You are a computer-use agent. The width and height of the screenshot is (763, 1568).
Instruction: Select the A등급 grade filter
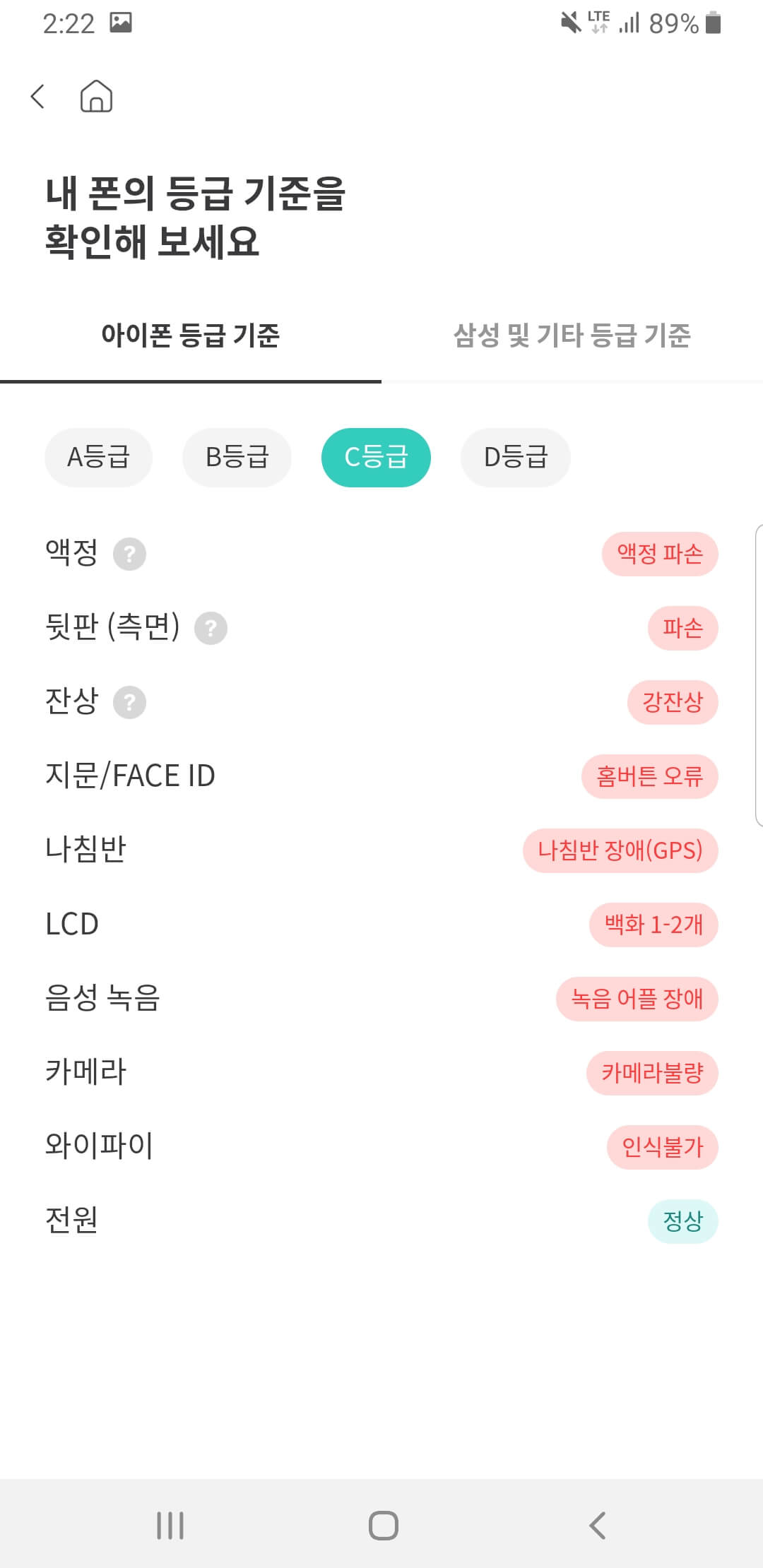click(x=97, y=457)
